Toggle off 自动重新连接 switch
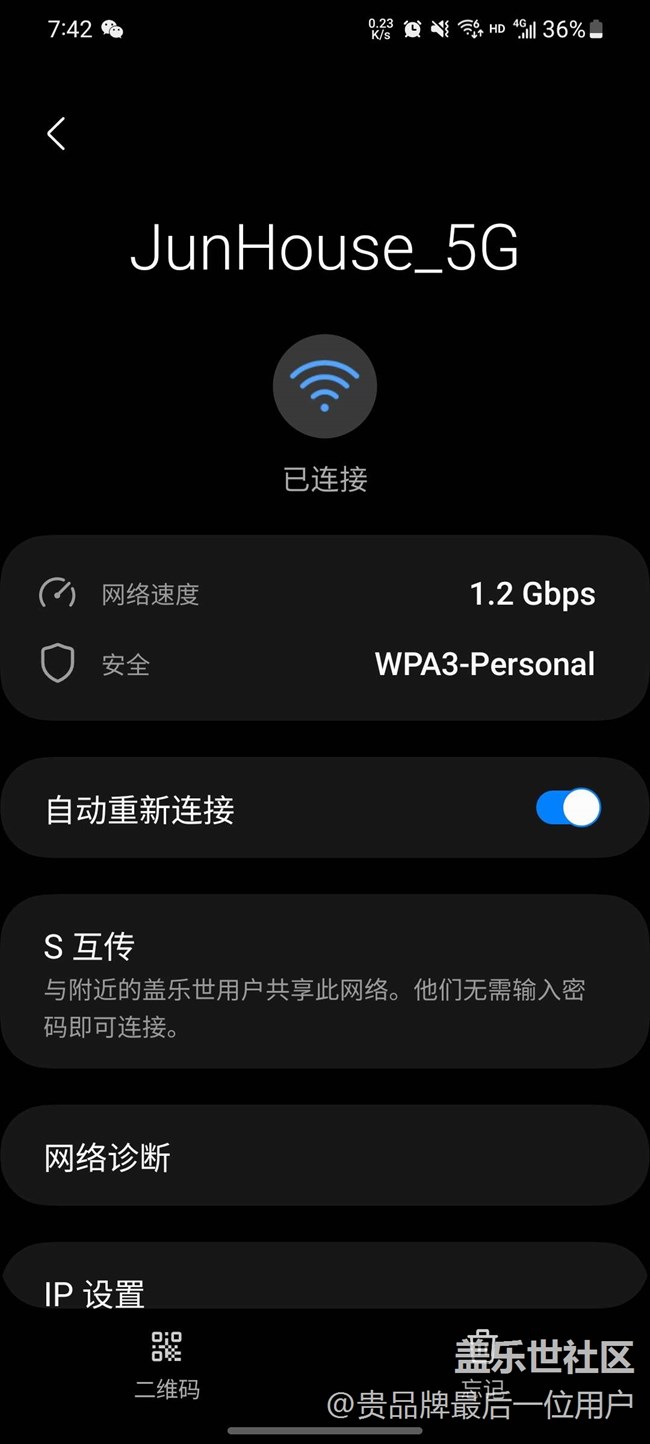The height and width of the screenshot is (1444, 650). (x=568, y=808)
